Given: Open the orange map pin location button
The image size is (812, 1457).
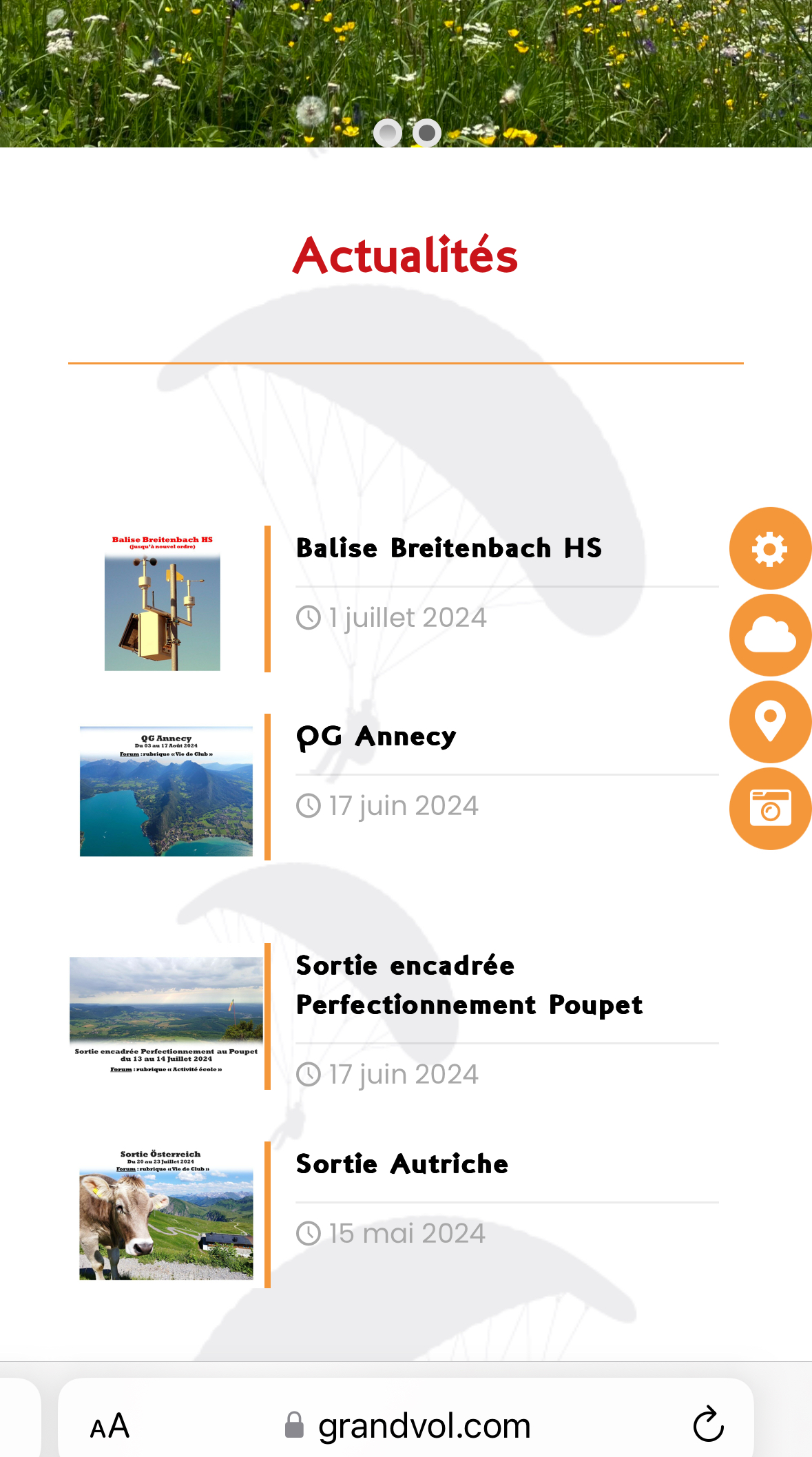Looking at the screenshot, I should point(769,721).
